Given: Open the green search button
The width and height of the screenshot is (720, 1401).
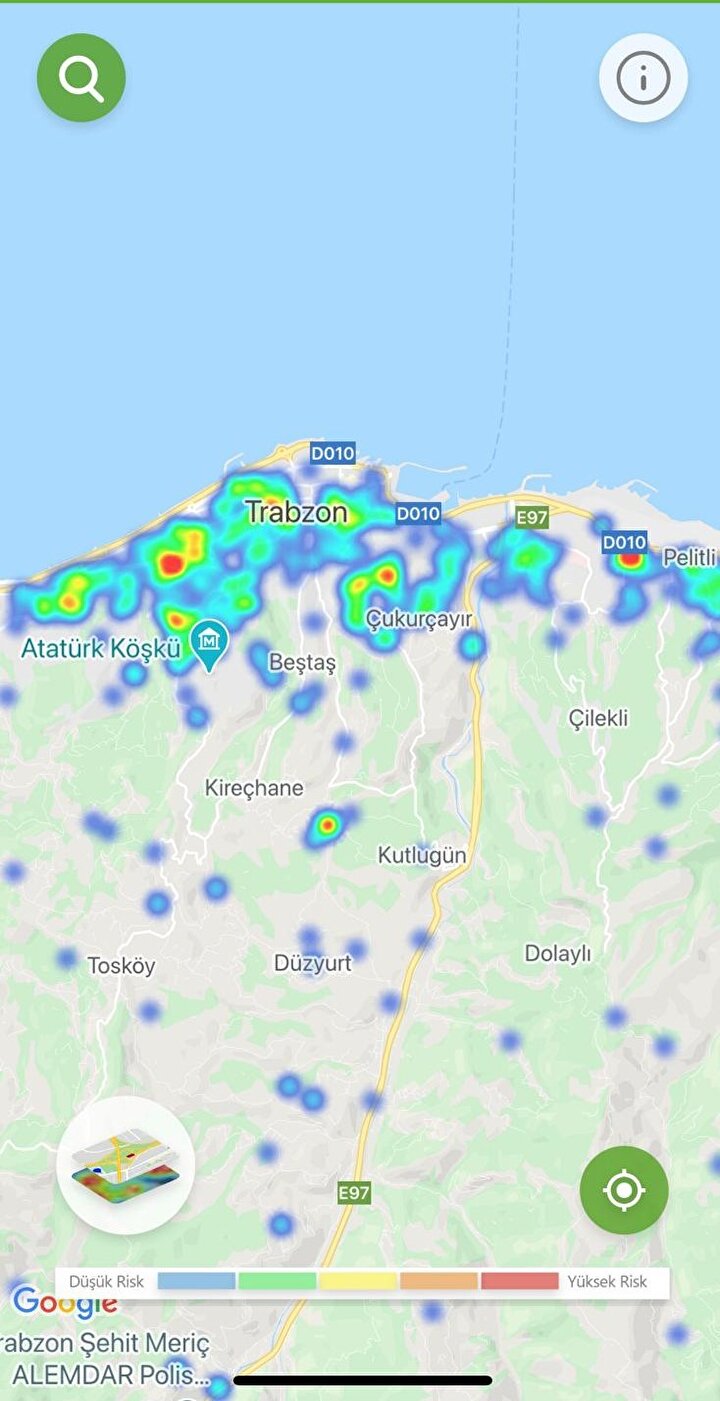Looking at the screenshot, I should [x=81, y=78].
